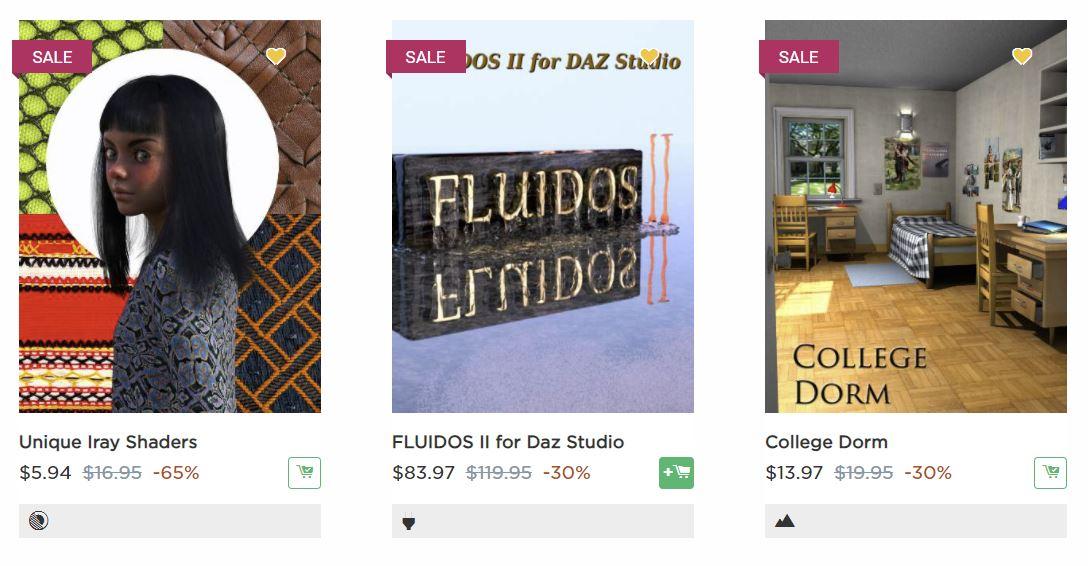Open the College Dorm title link
The height and width of the screenshot is (566, 1088).
click(x=826, y=442)
